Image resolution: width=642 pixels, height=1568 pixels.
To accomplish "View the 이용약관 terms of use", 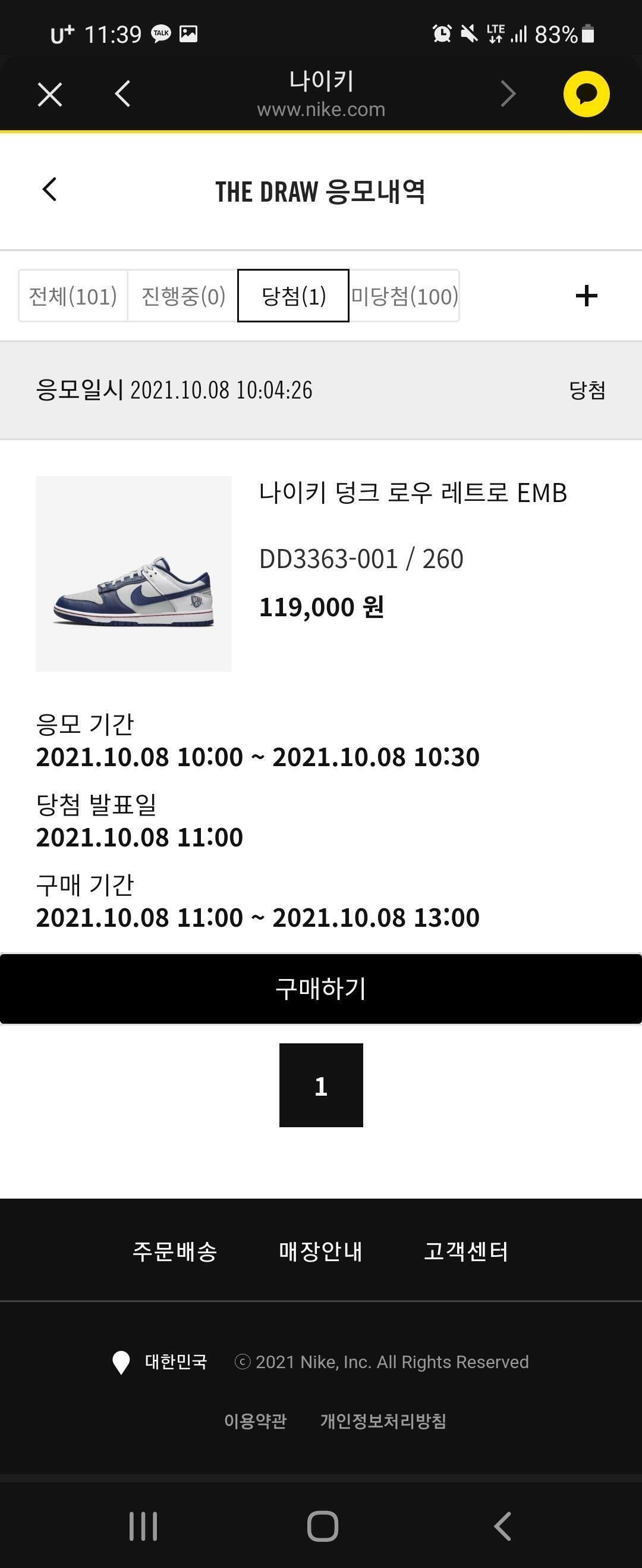I will (x=255, y=1420).
